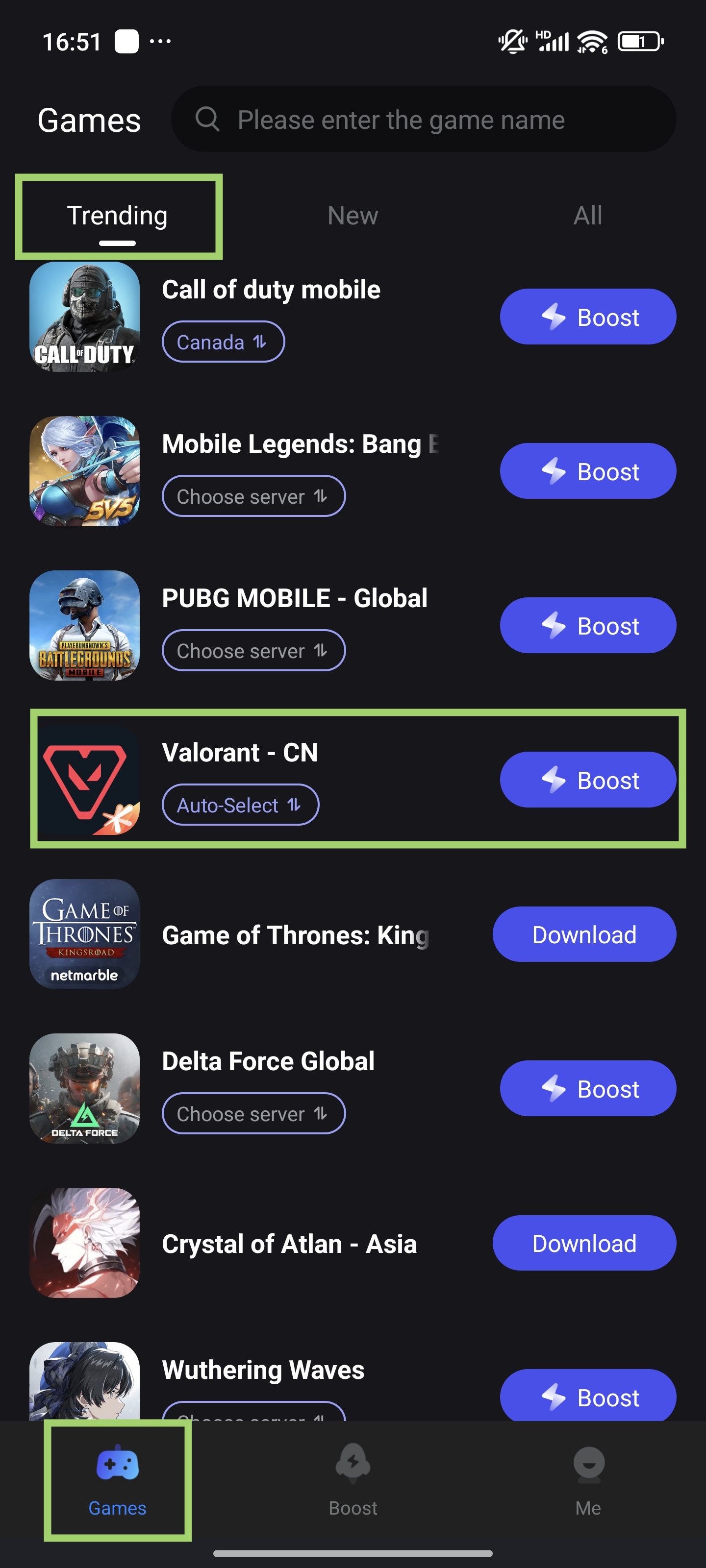This screenshot has width=706, height=1568.
Task: Switch to the All tab
Action: click(x=587, y=216)
